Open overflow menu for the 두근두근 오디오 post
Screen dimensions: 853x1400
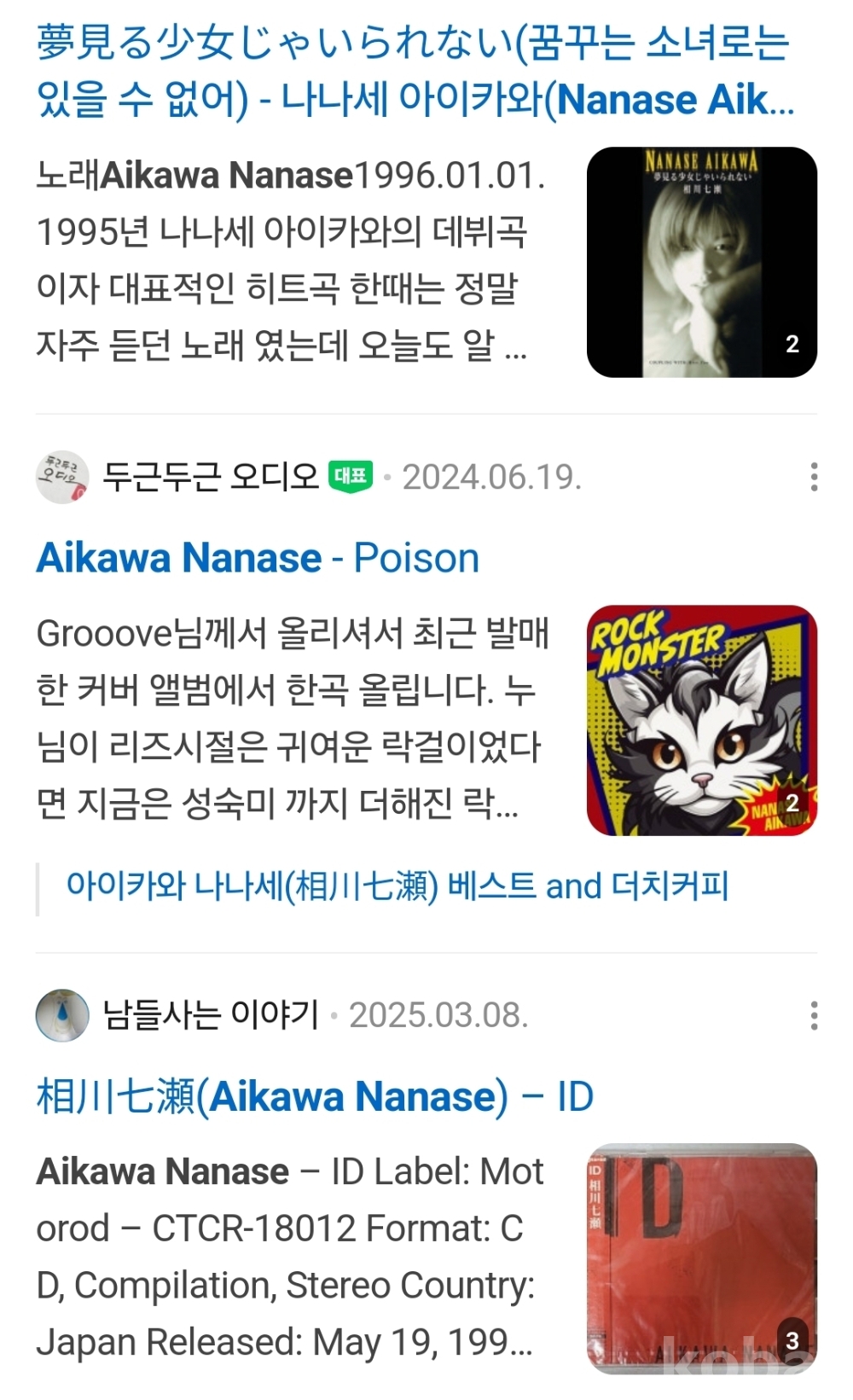pyautogui.click(x=814, y=477)
